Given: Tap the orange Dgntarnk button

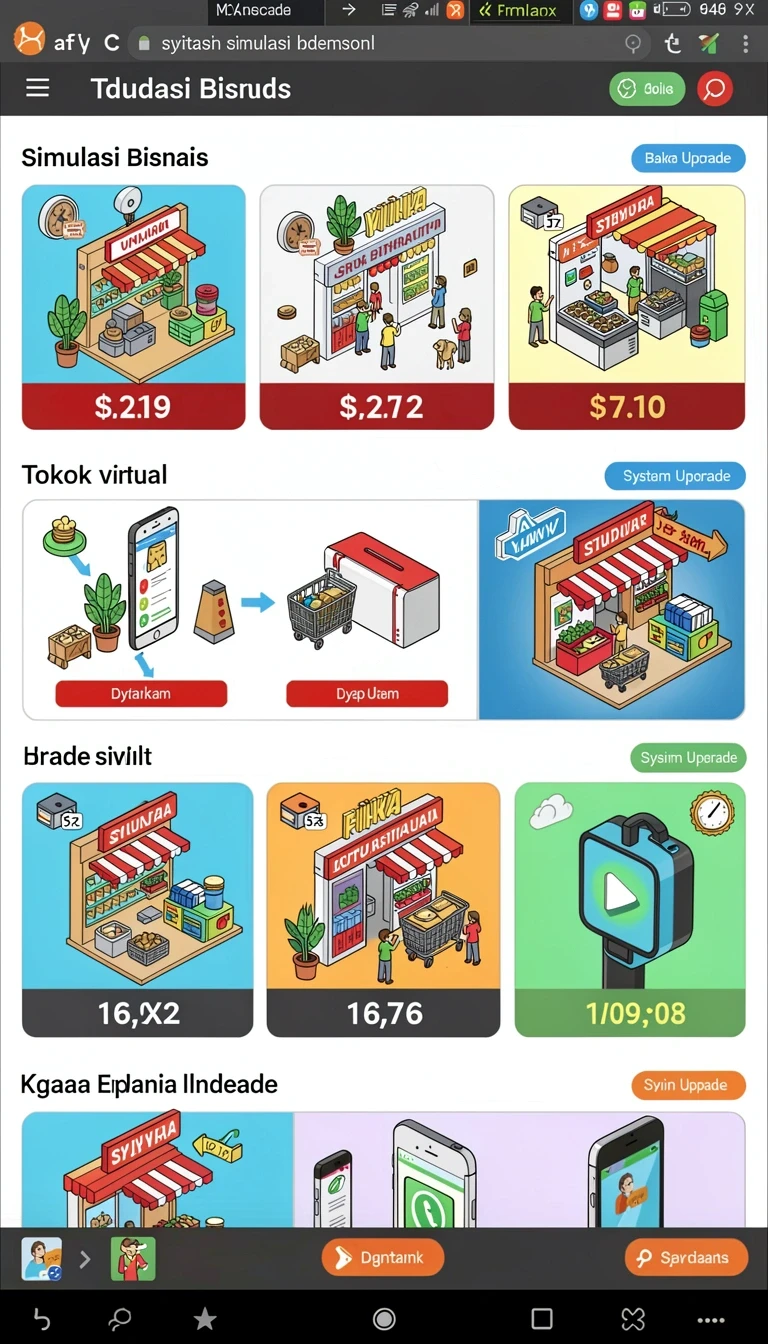Looking at the screenshot, I should [383, 1258].
